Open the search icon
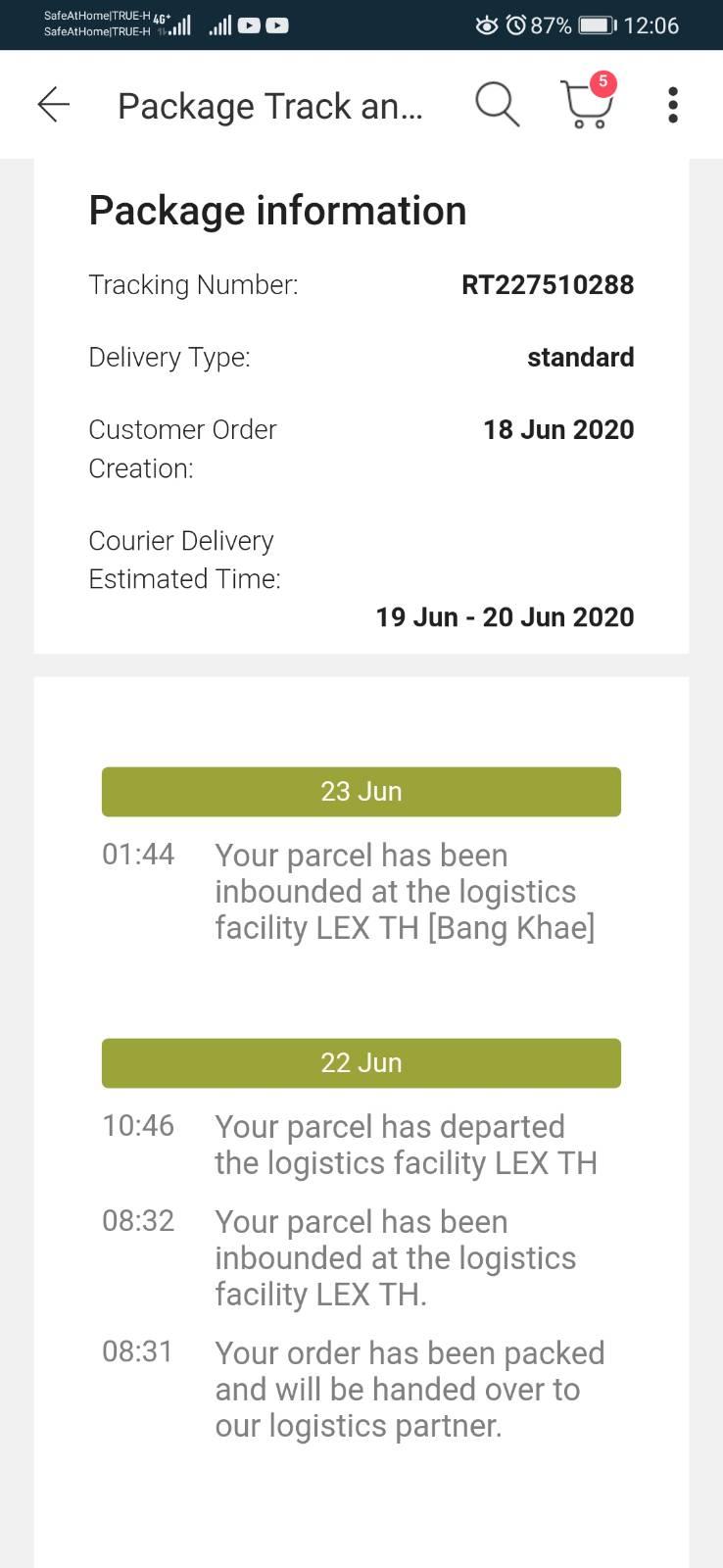The width and height of the screenshot is (723, 1568). click(497, 105)
